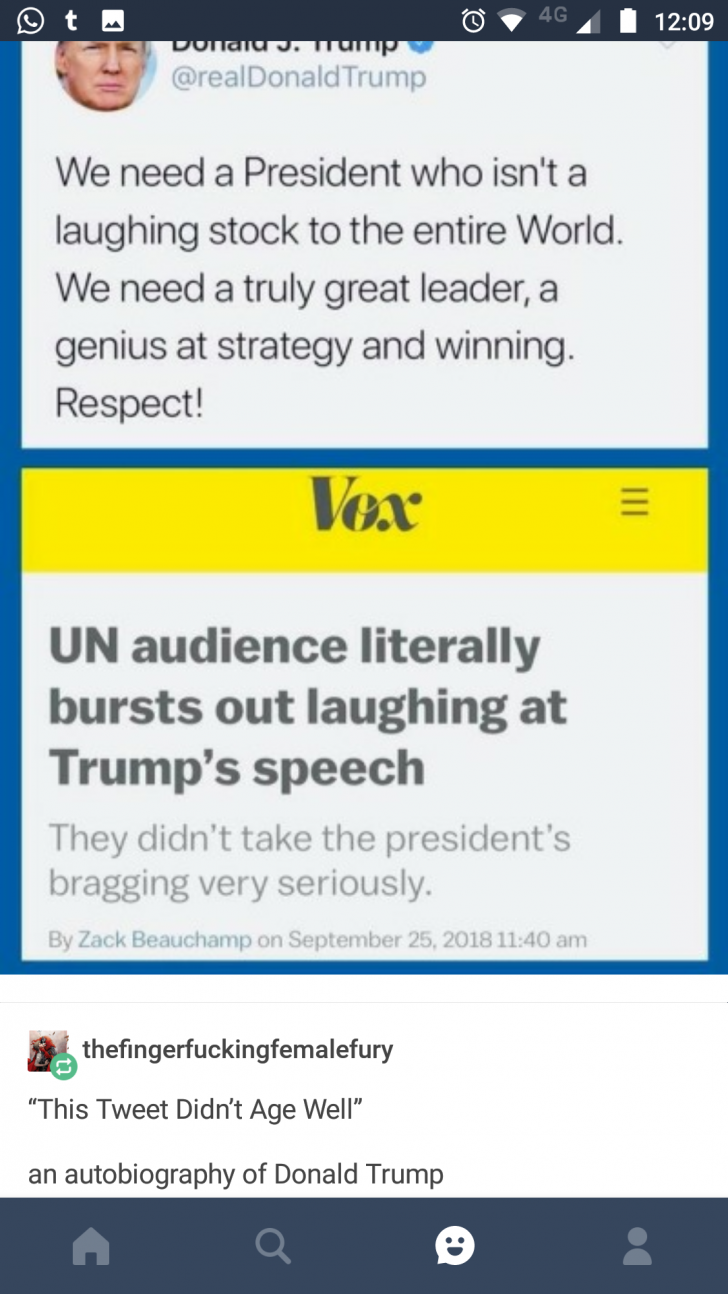Open thefingerfuckingfemalefury's blog from the username
Viewport: 728px width, 1294px height.
click(237, 1049)
